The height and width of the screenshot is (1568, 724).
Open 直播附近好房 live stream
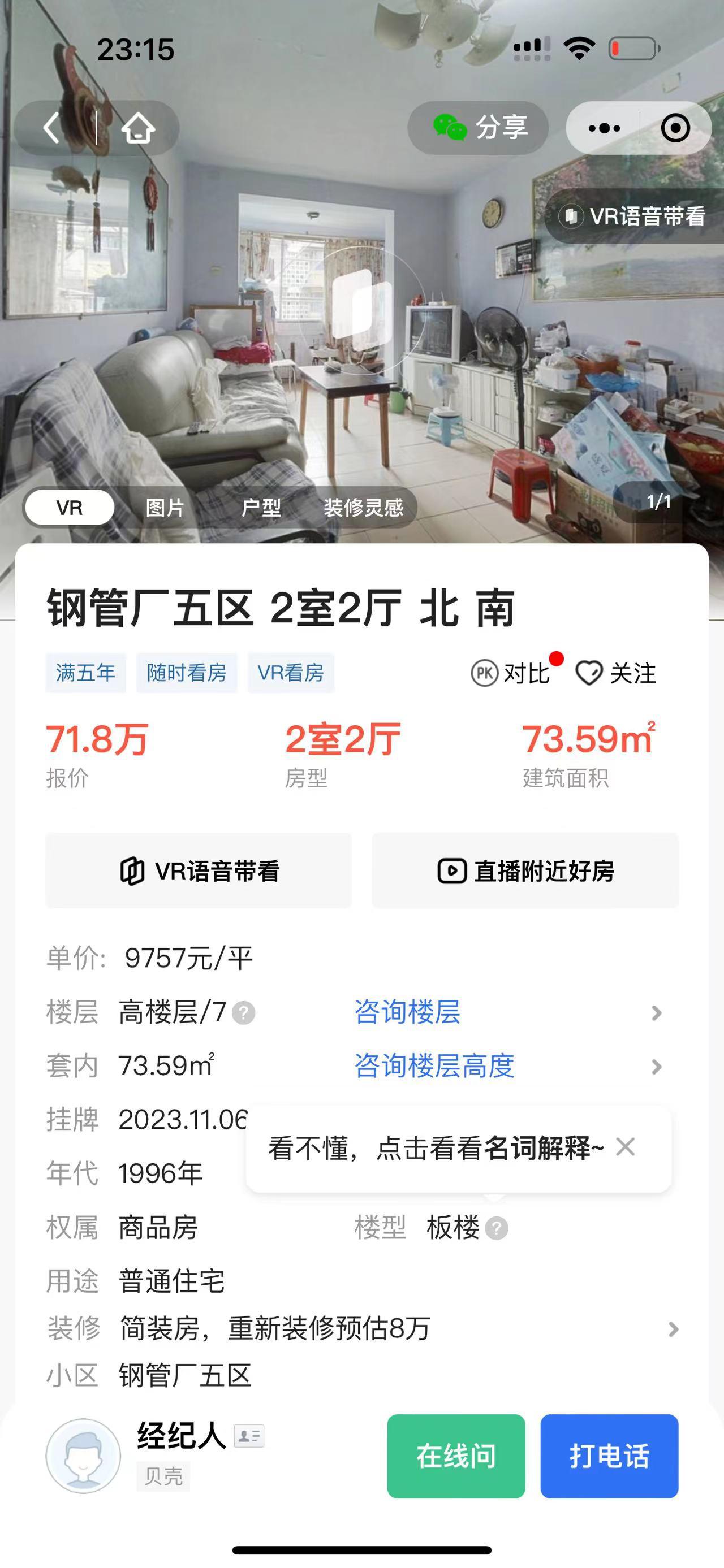tap(525, 870)
